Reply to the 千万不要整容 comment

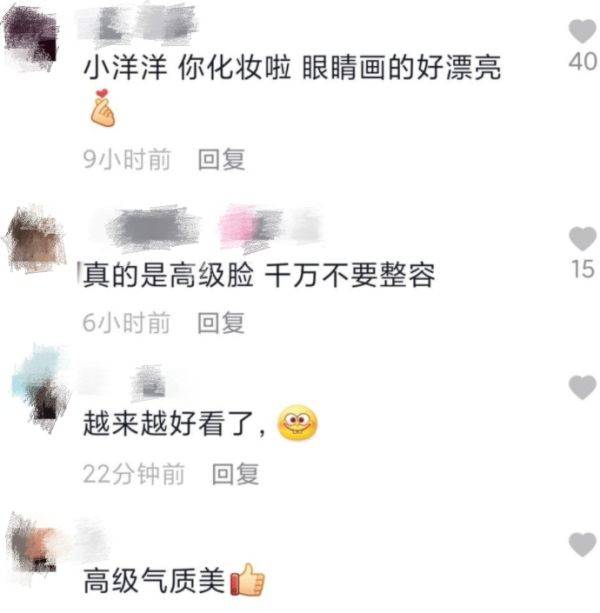pyautogui.click(x=221, y=322)
